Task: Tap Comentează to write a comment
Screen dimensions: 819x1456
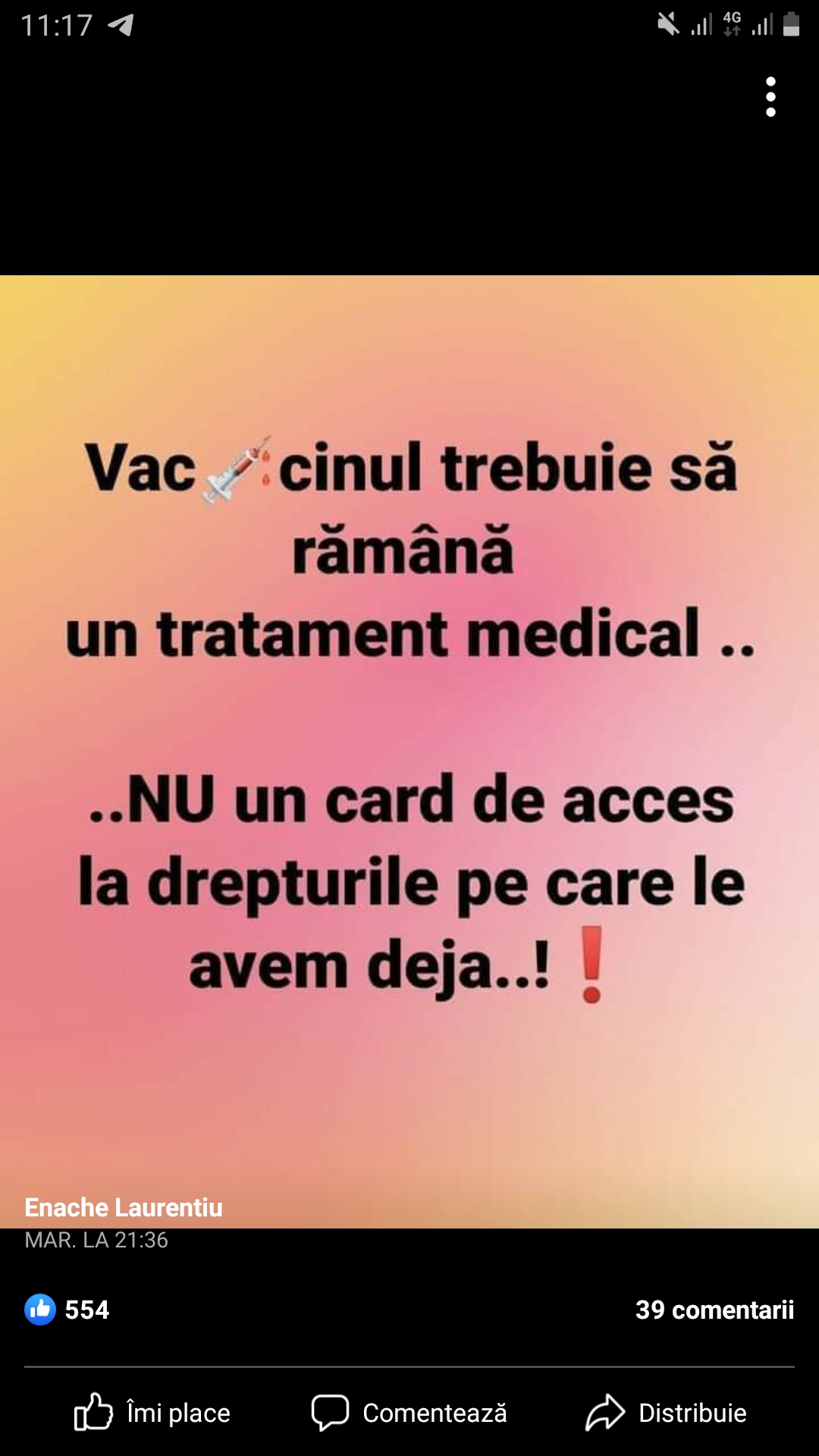Action: [409, 1413]
